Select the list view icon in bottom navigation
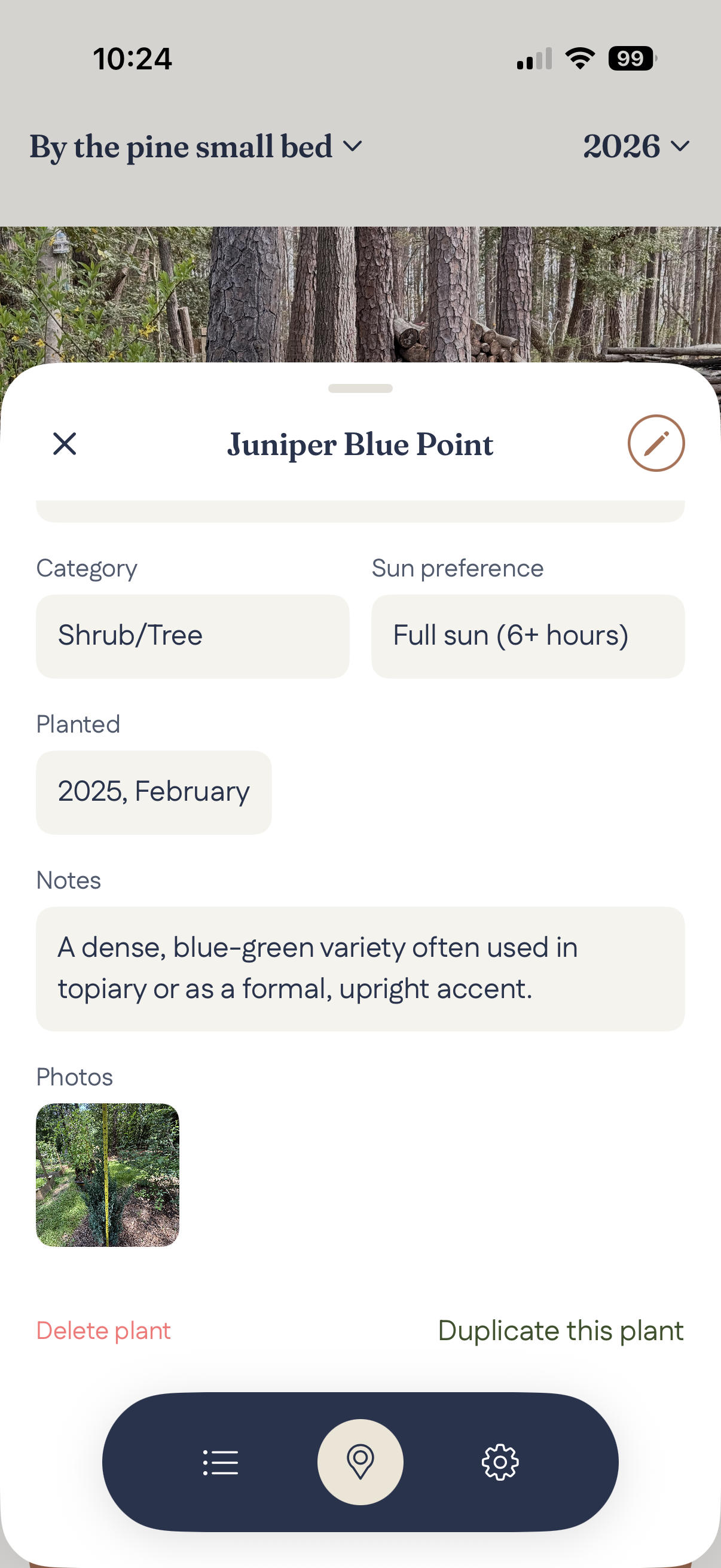721x1568 pixels. click(220, 1463)
